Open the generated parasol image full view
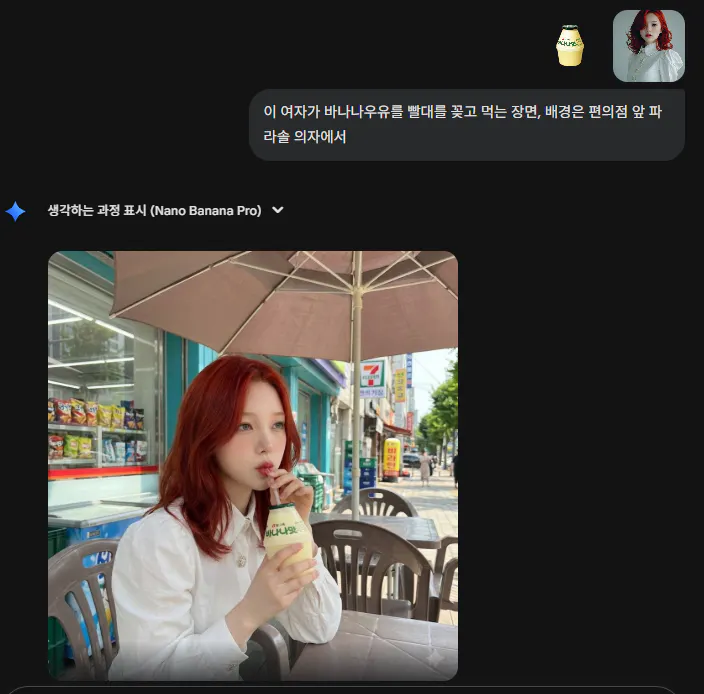Viewport: 704px width, 694px height. 253,465
